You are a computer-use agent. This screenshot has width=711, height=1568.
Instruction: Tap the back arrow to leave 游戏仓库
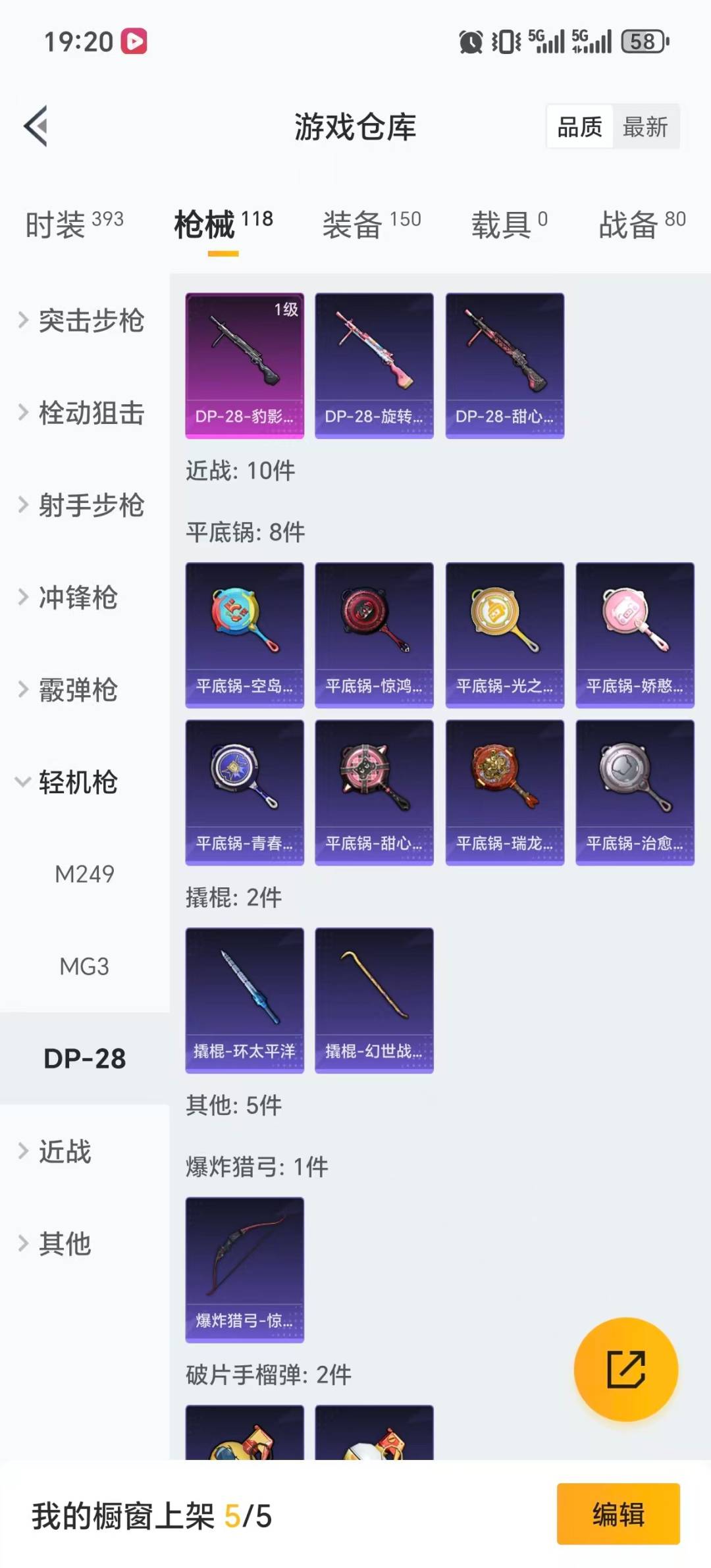pos(38,126)
